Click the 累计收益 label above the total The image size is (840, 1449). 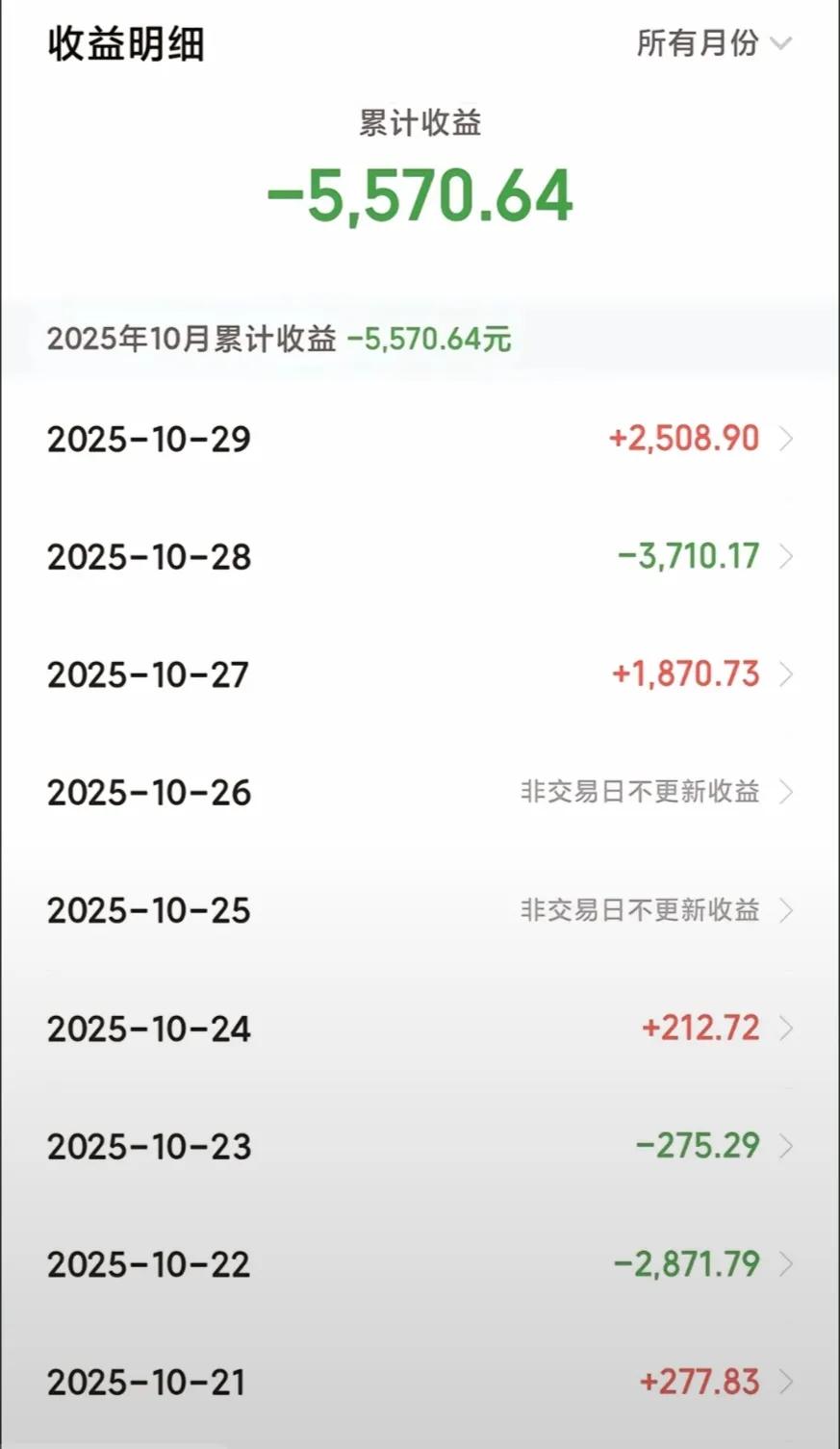420,122
